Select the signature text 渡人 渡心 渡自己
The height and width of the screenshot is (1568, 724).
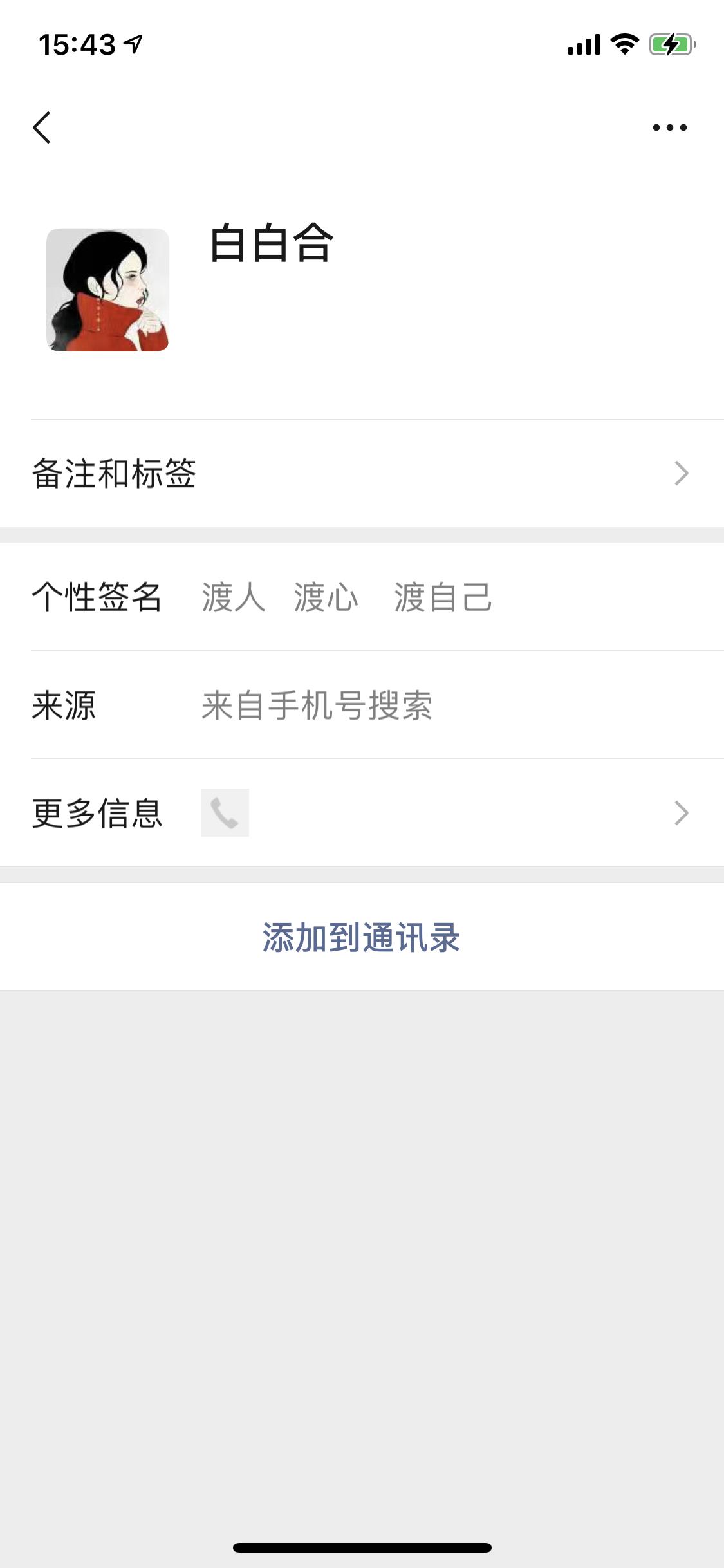coord(348,599)
